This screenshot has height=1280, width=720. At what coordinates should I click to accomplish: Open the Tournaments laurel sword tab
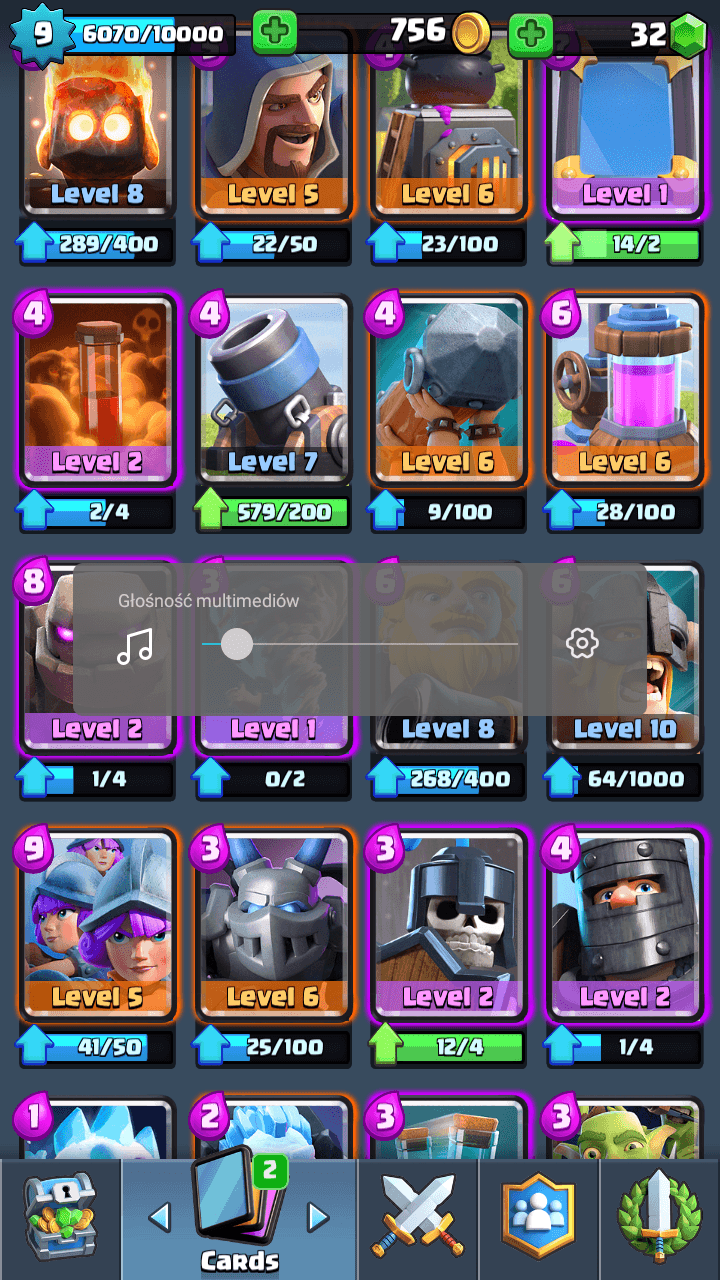pyautogui.click(x=659, y=1220)
